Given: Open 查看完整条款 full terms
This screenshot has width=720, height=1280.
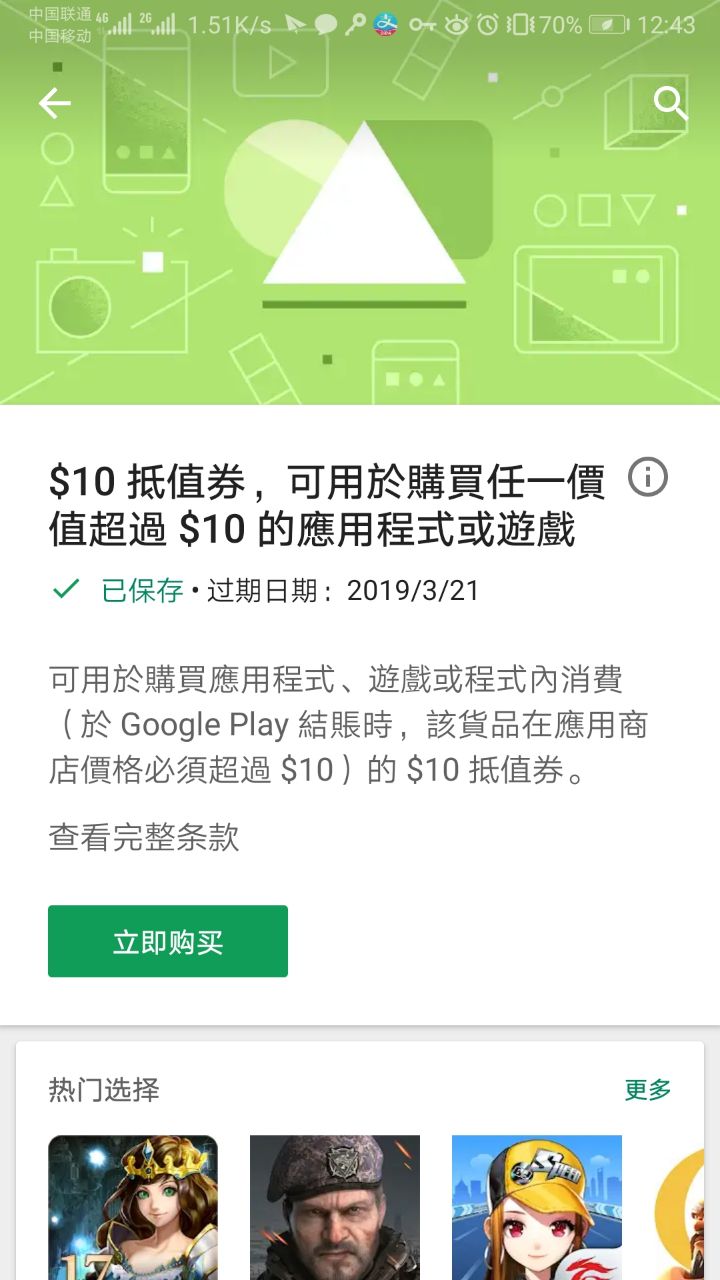Looking at the screenshot, I should coord(144,837).
